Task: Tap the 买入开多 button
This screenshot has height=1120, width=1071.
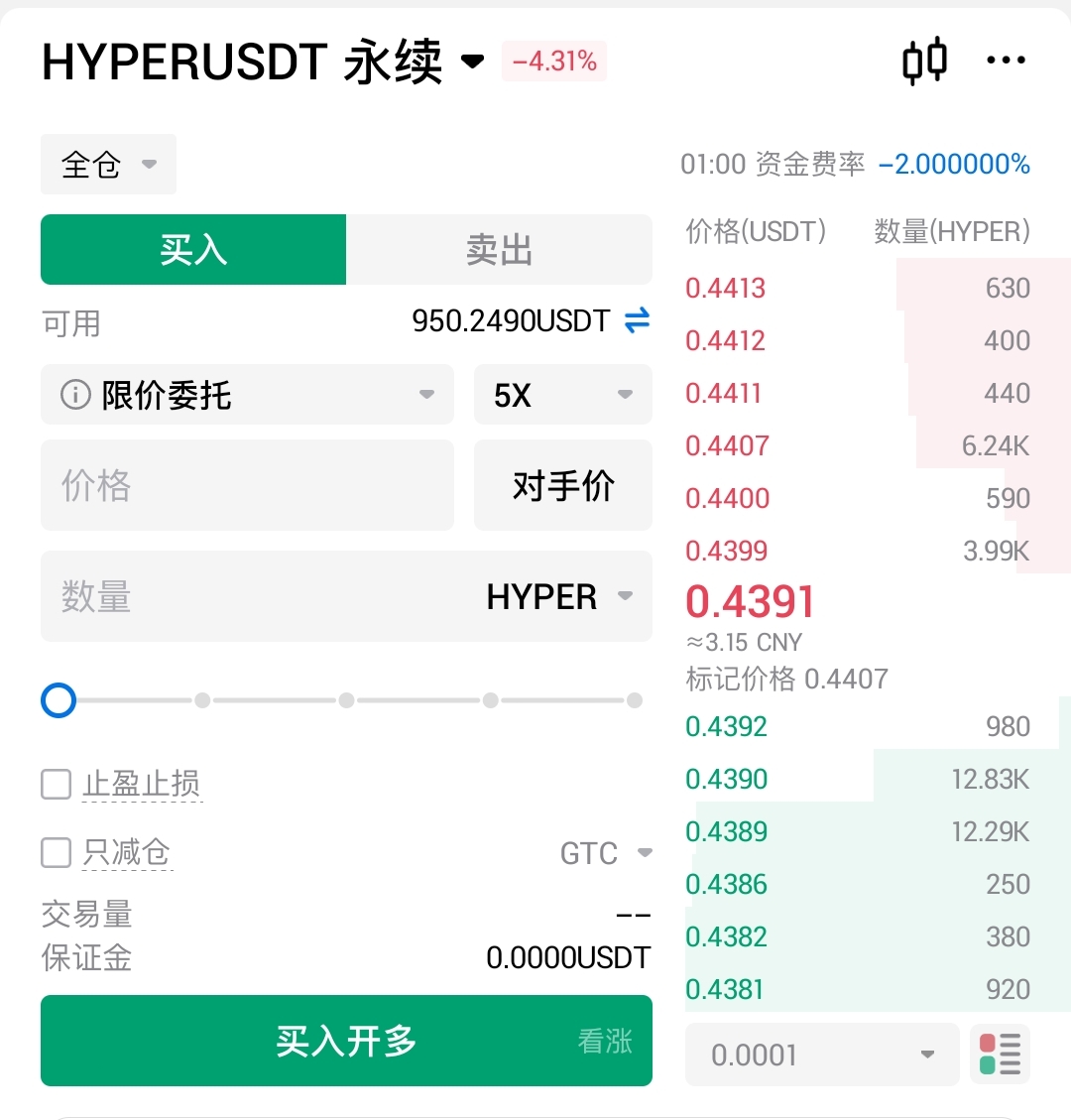Action: pos(346,1041)
